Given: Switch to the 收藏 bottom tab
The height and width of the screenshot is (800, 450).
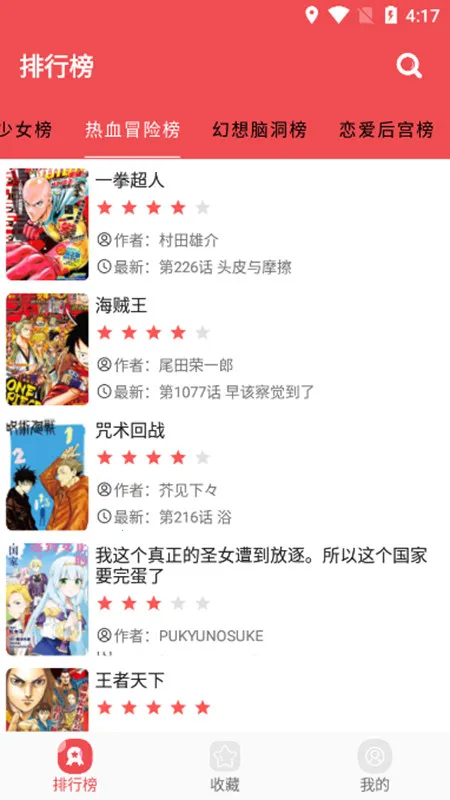Looking at the screenshot, I should [x=225, y=766].
